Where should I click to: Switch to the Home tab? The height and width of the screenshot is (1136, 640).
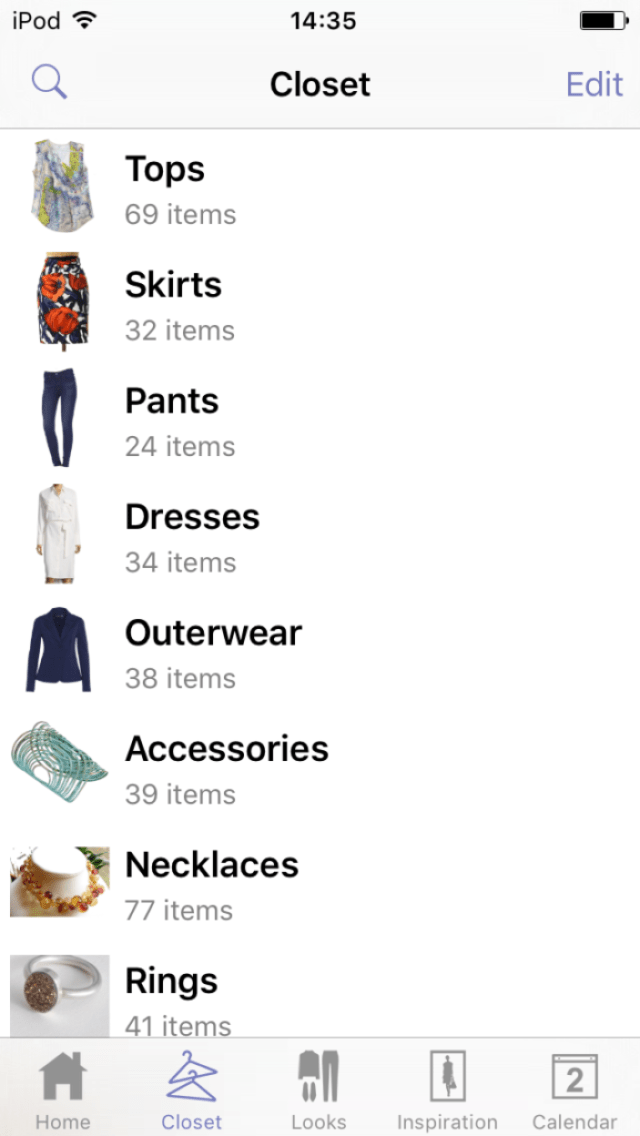coord(63,1090)
